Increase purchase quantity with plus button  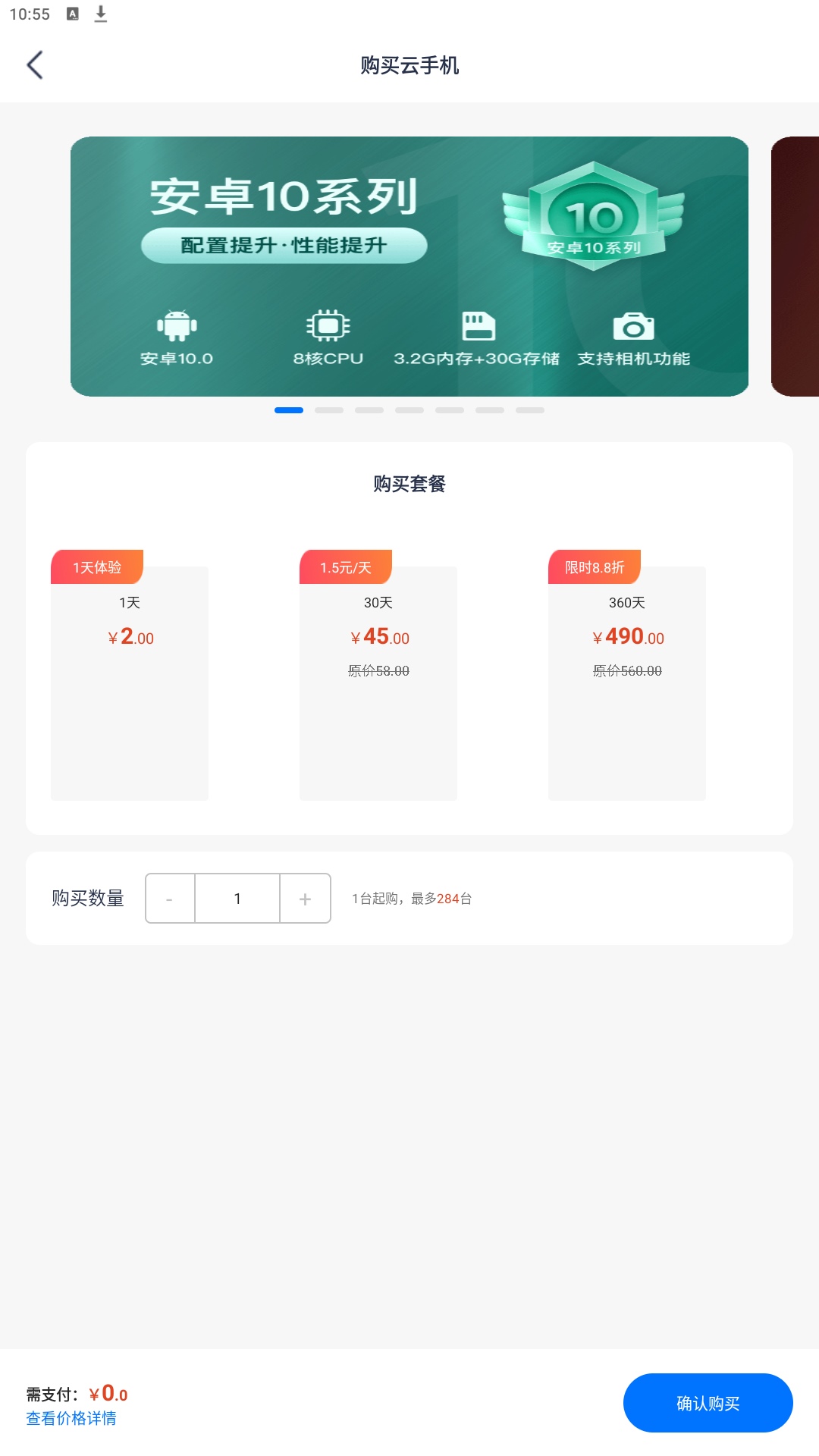(x=305, y=899)
